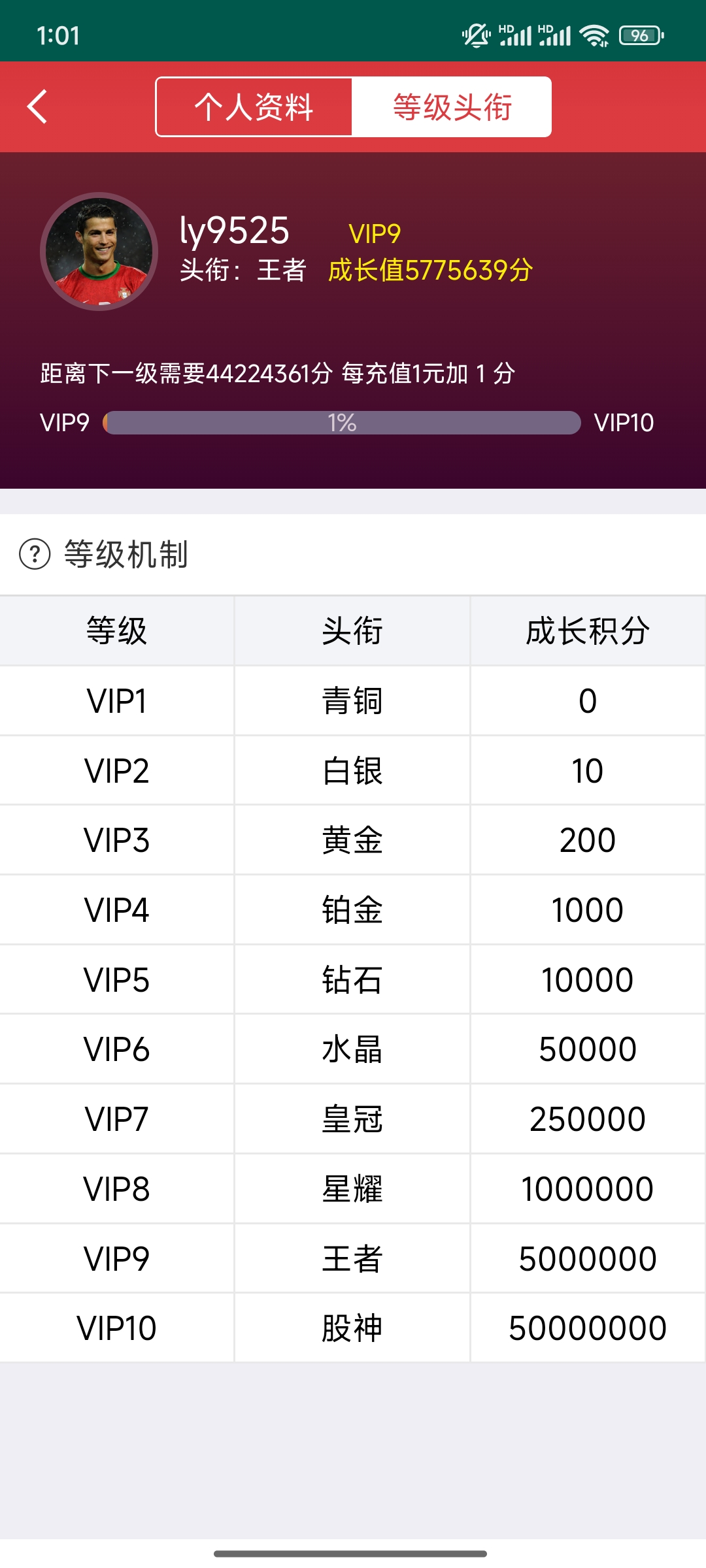This screenshot has width=706, height=1568.
Task: Go back using the top-left arrow
Action: 38,106
